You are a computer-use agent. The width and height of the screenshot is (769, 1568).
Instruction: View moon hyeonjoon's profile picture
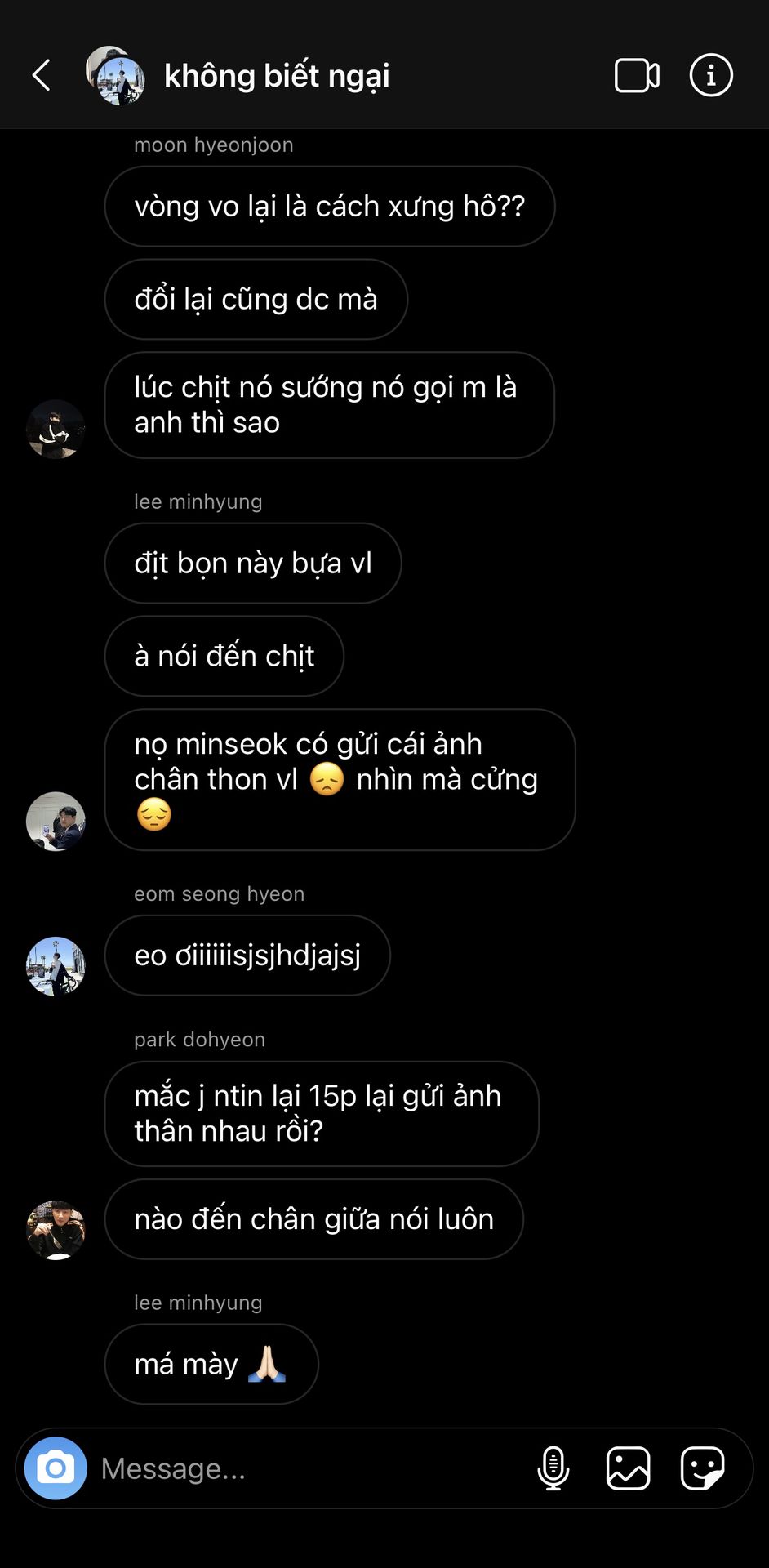(56, 429)
